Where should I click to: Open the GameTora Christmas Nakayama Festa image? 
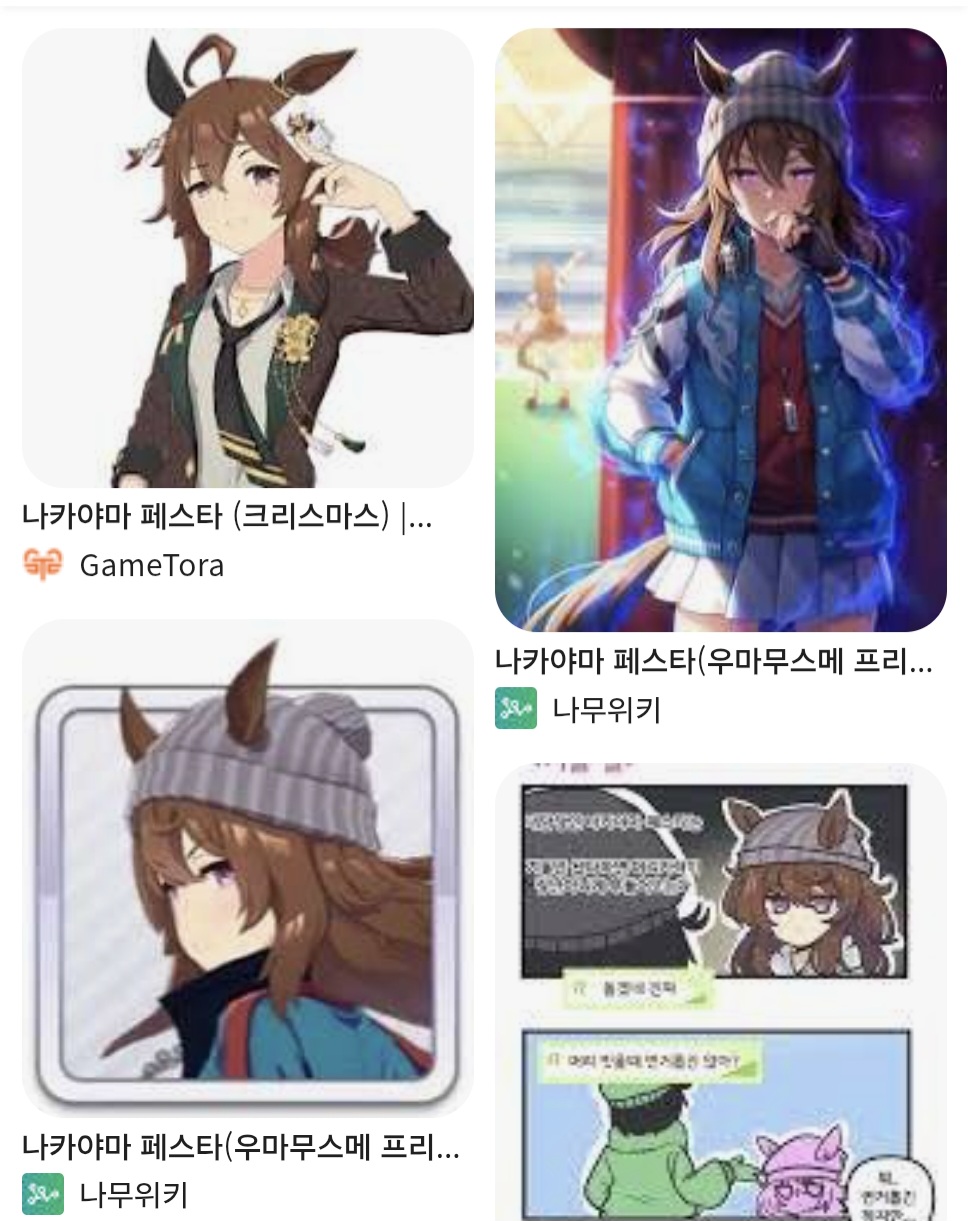coord(247,258)
